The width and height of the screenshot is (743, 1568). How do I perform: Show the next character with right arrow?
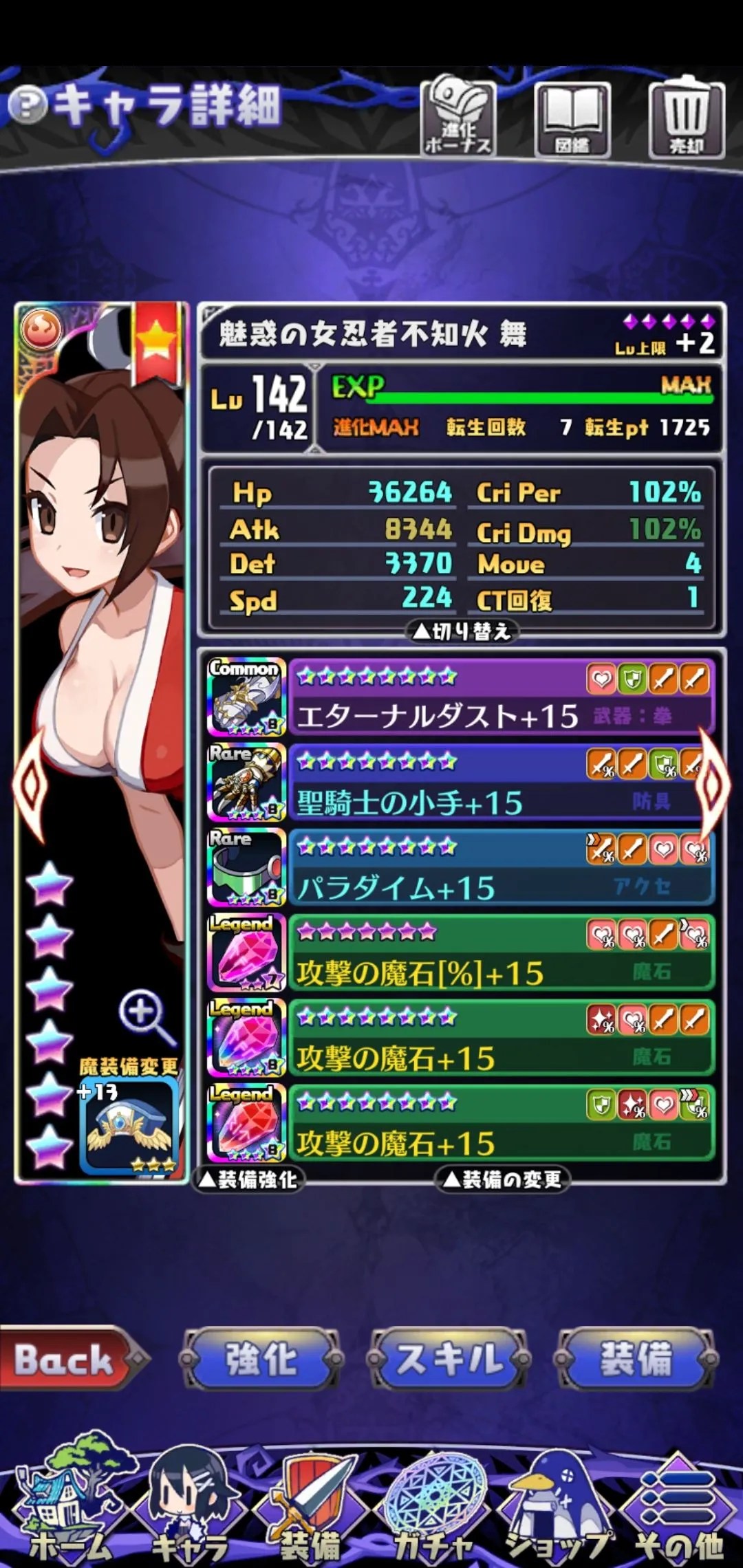coord(713,783)
